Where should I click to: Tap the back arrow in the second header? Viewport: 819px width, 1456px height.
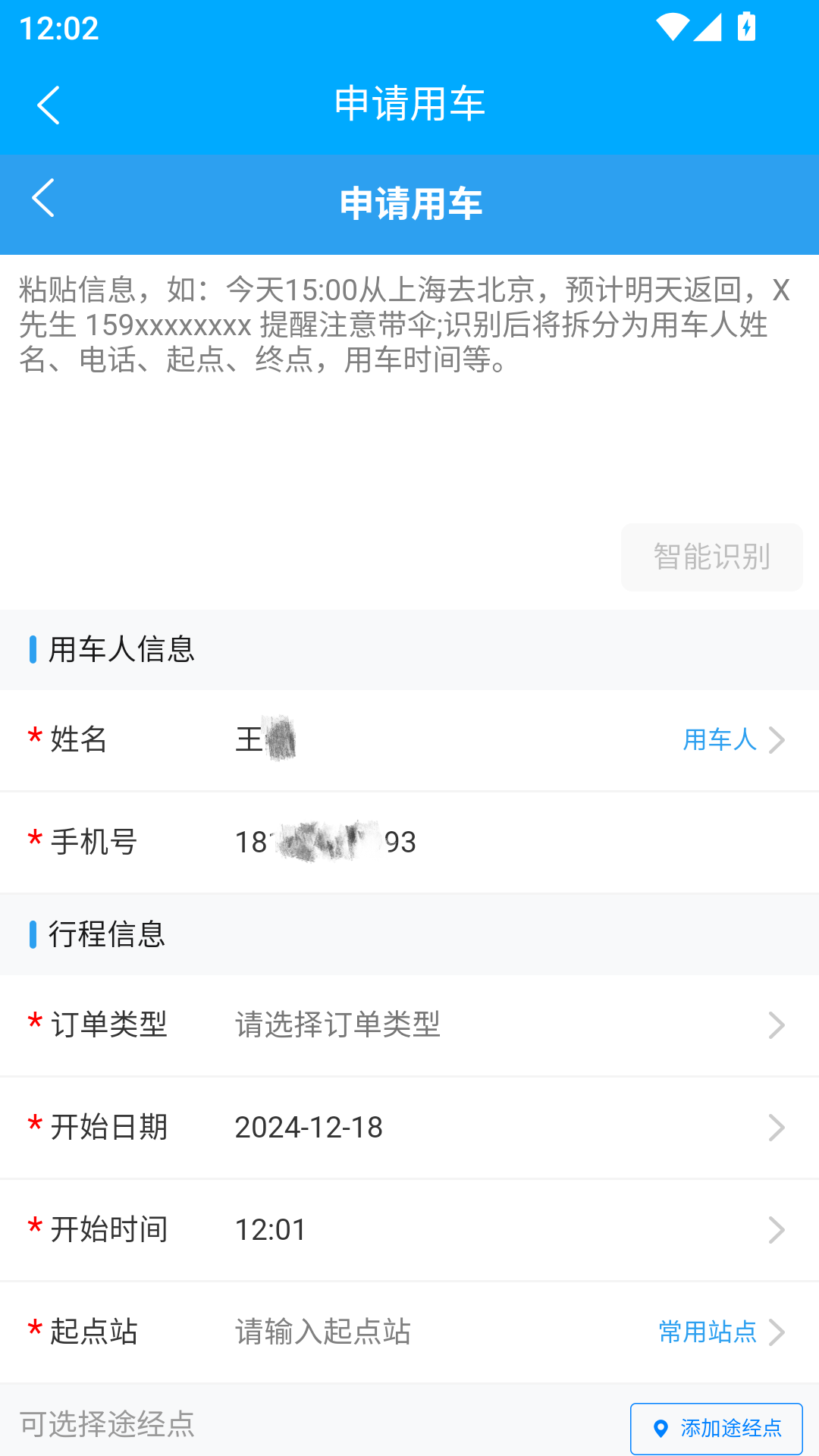coord(43,199)
